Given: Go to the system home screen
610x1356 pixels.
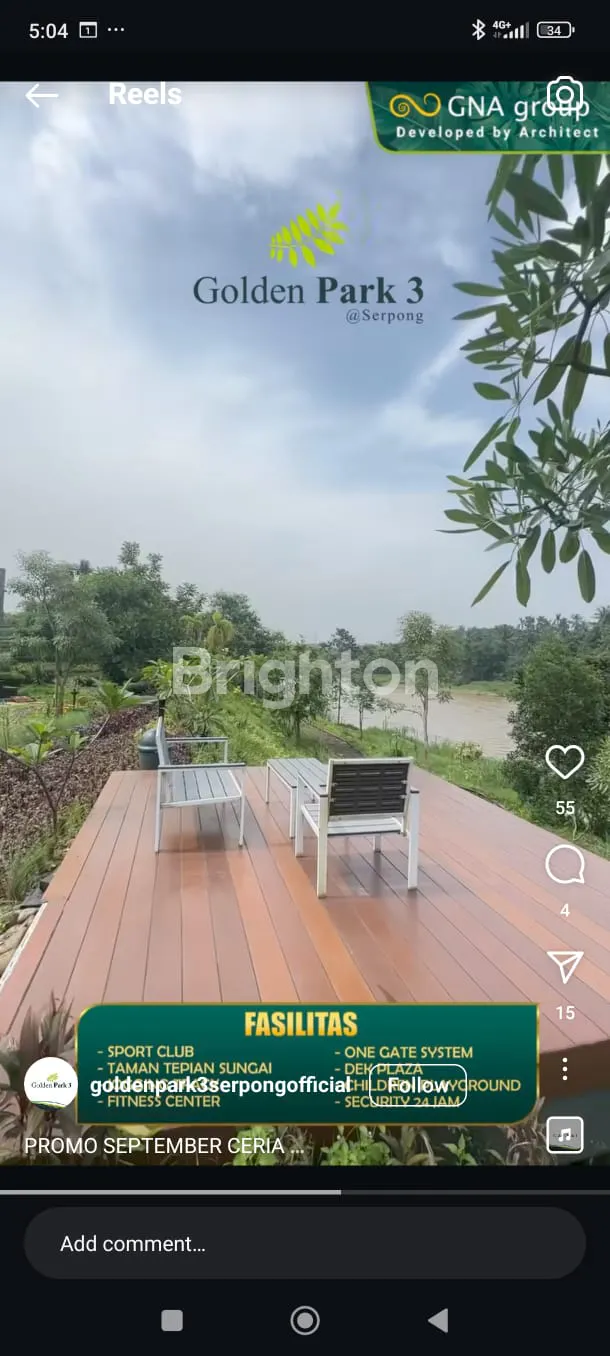Looking at the screenshot, I should 305,1321.
